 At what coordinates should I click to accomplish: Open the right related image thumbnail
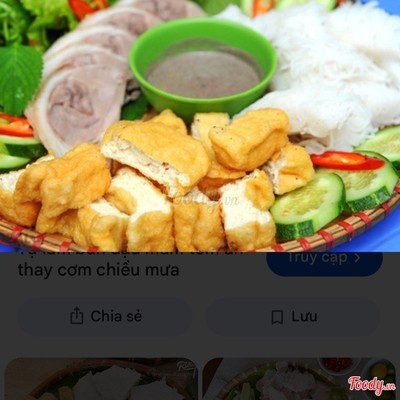[299, 379]
